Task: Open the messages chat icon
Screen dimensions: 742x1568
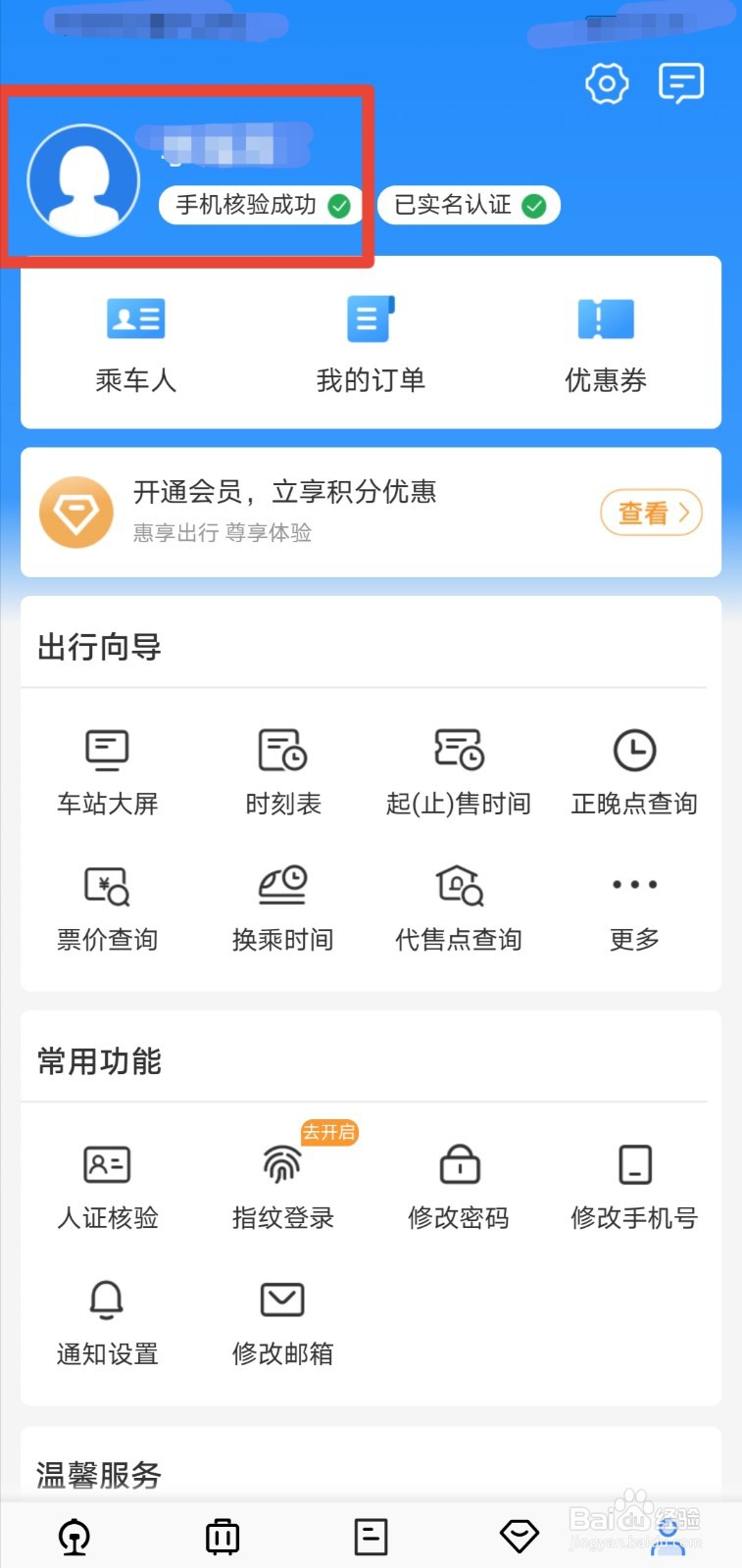Action: pos(681,83)
